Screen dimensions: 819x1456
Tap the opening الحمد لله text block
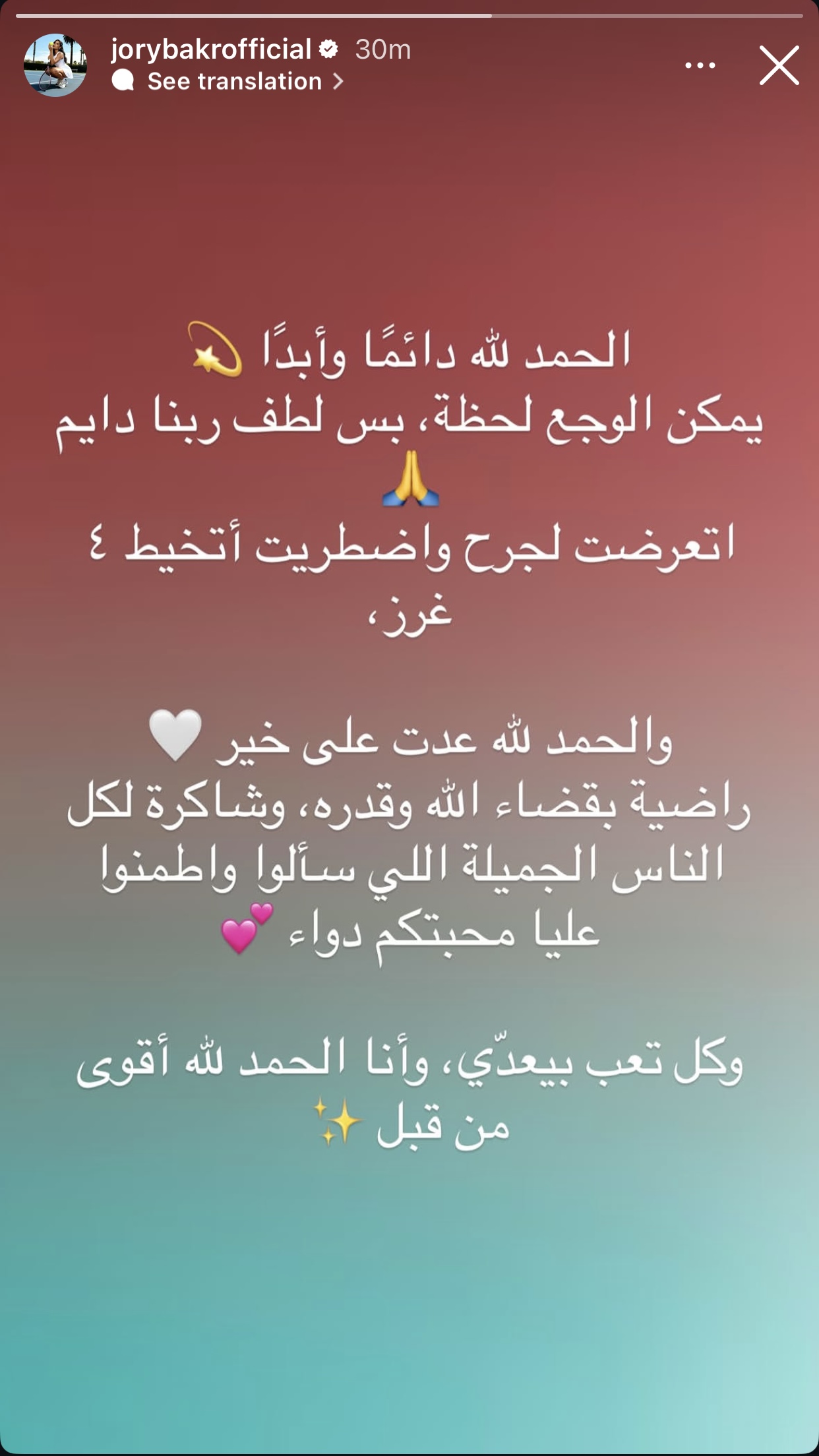click(409, 349)
